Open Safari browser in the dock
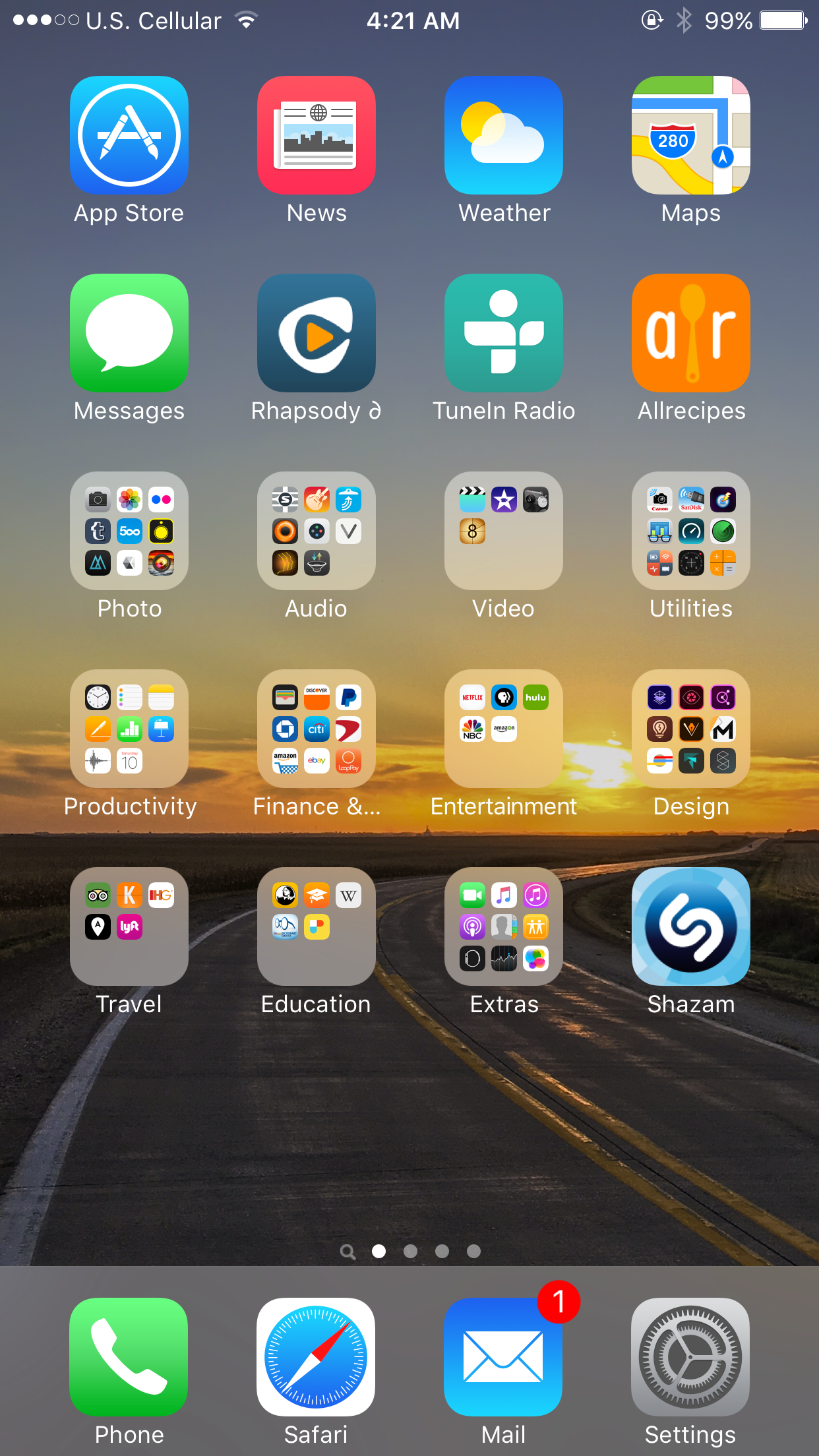 (317, 1357)
